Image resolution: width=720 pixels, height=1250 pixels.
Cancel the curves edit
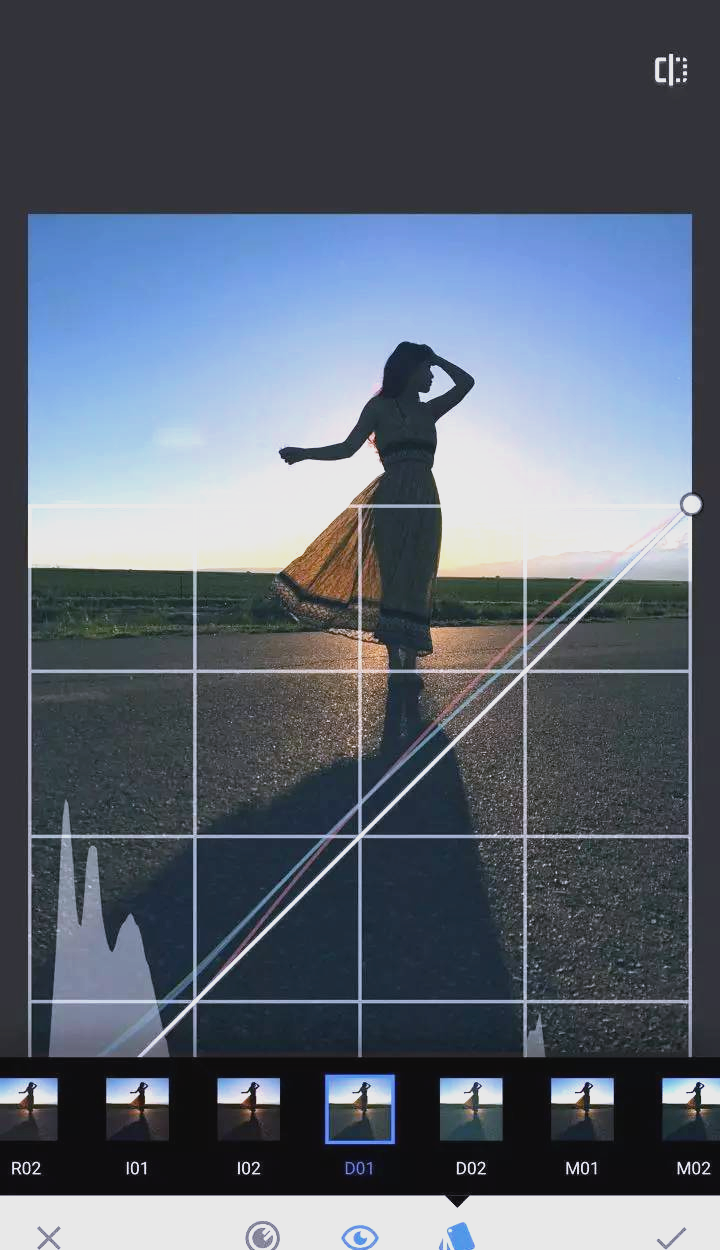point(48,1237)
